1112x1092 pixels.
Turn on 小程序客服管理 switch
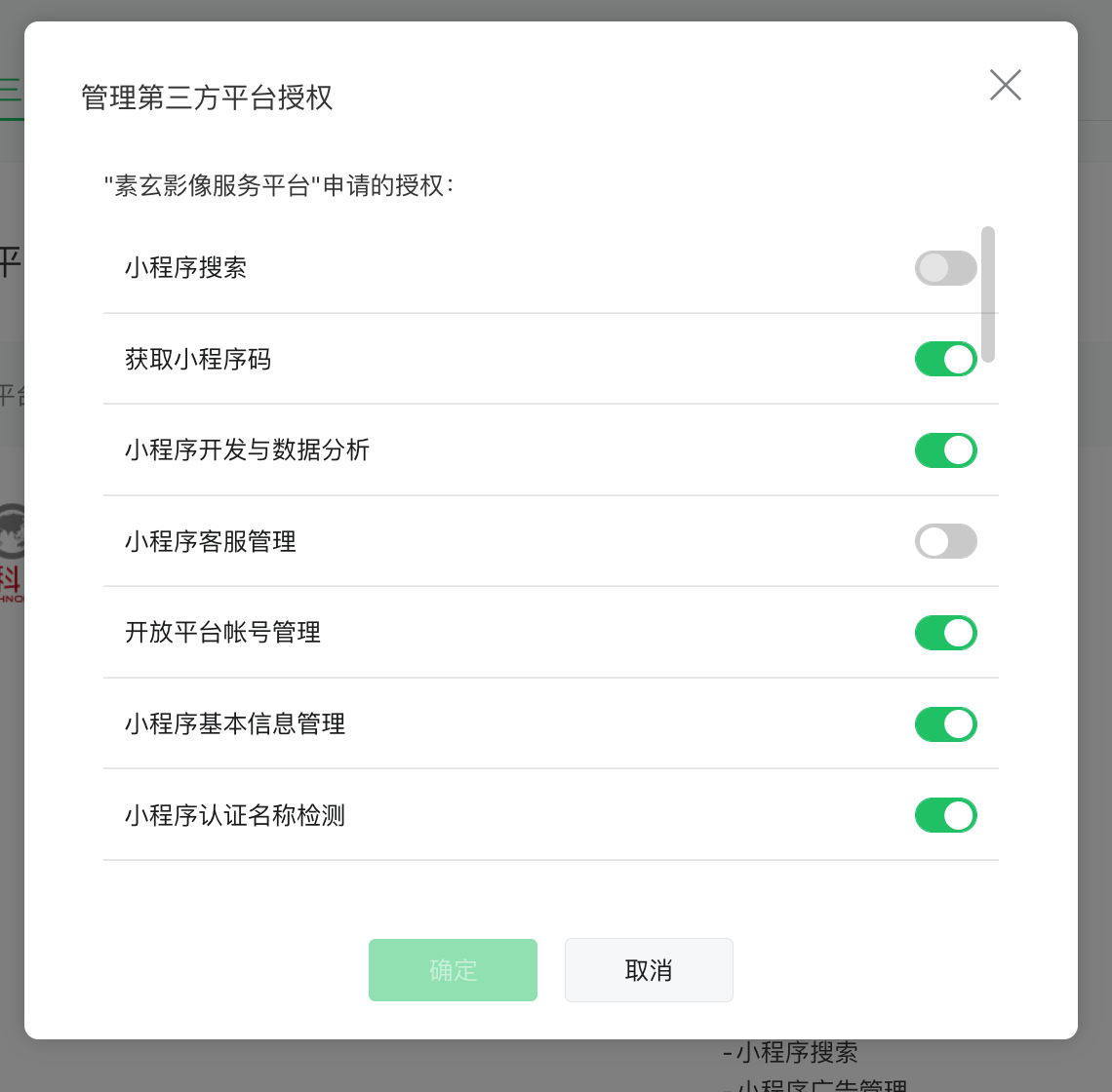tap(945, 541)
